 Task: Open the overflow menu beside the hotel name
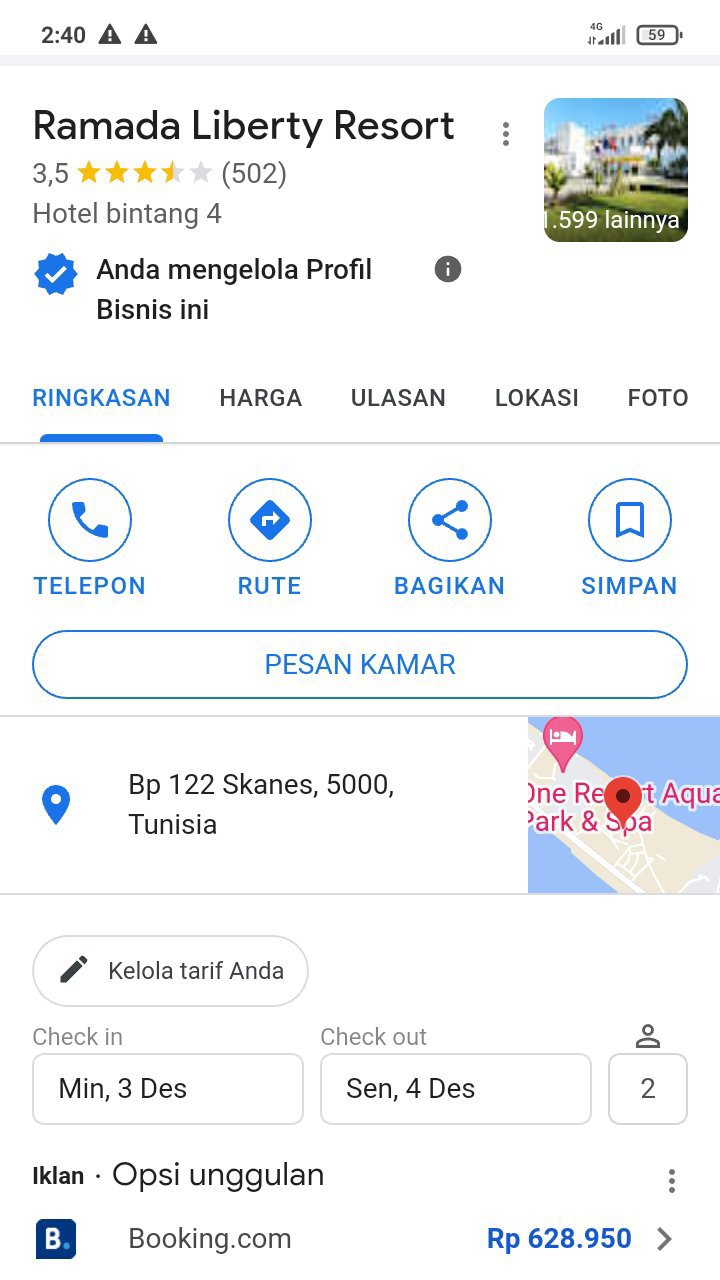coord(506,133)
